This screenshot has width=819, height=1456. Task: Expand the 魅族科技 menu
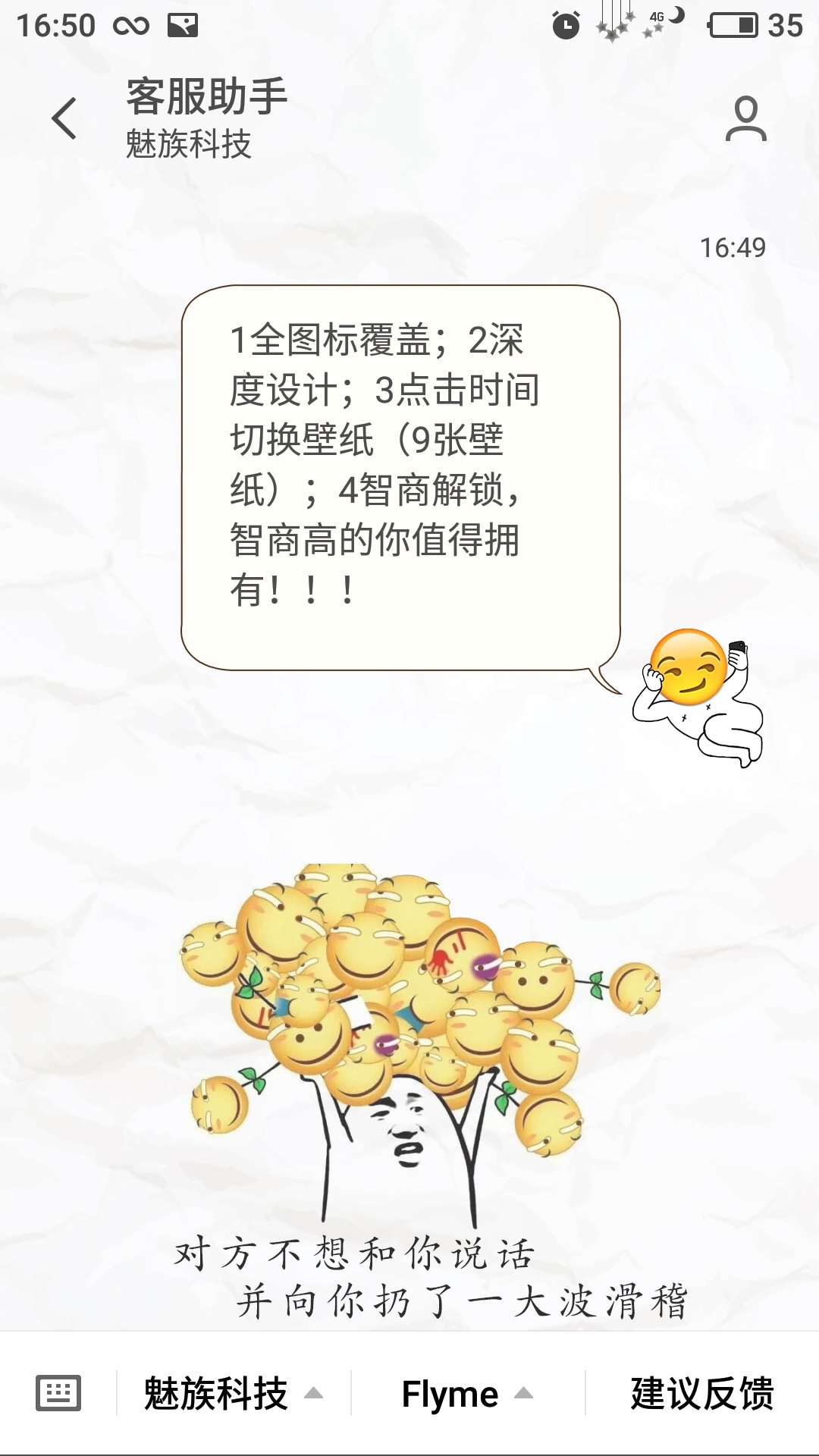pos(233,1394)
